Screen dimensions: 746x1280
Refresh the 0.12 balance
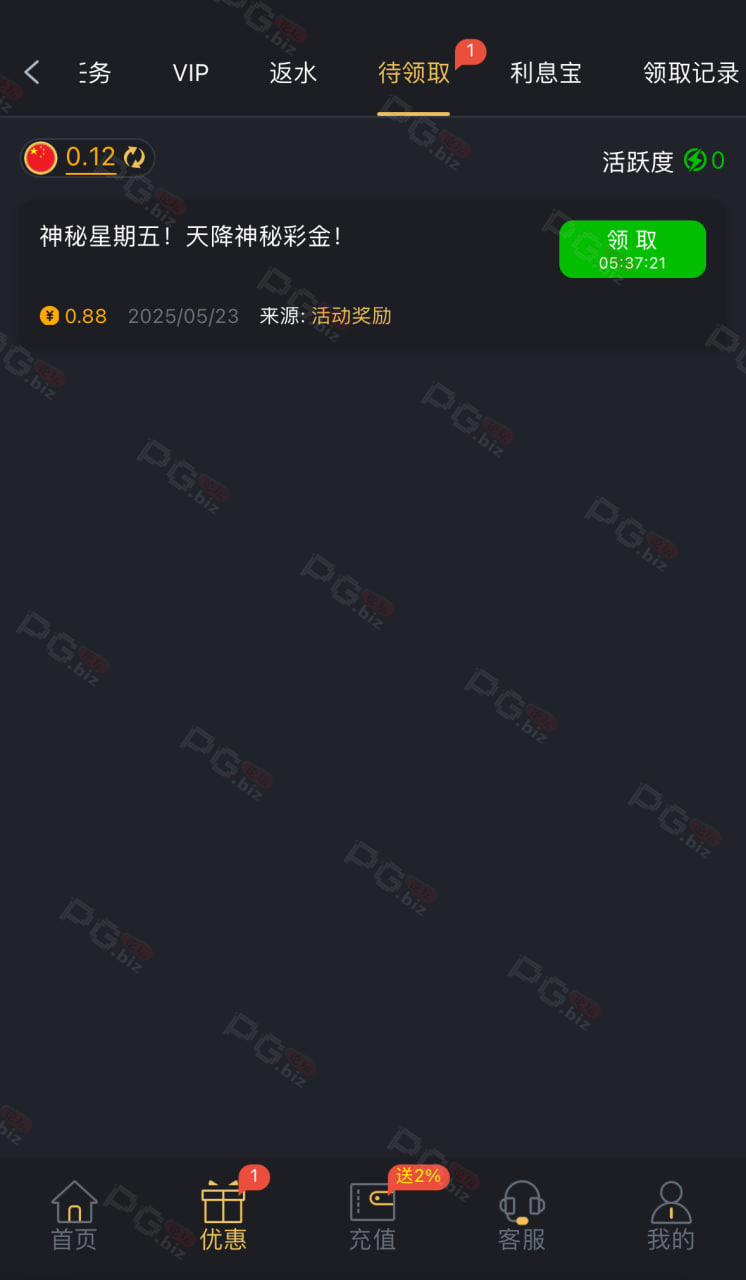tap(134, 158)
